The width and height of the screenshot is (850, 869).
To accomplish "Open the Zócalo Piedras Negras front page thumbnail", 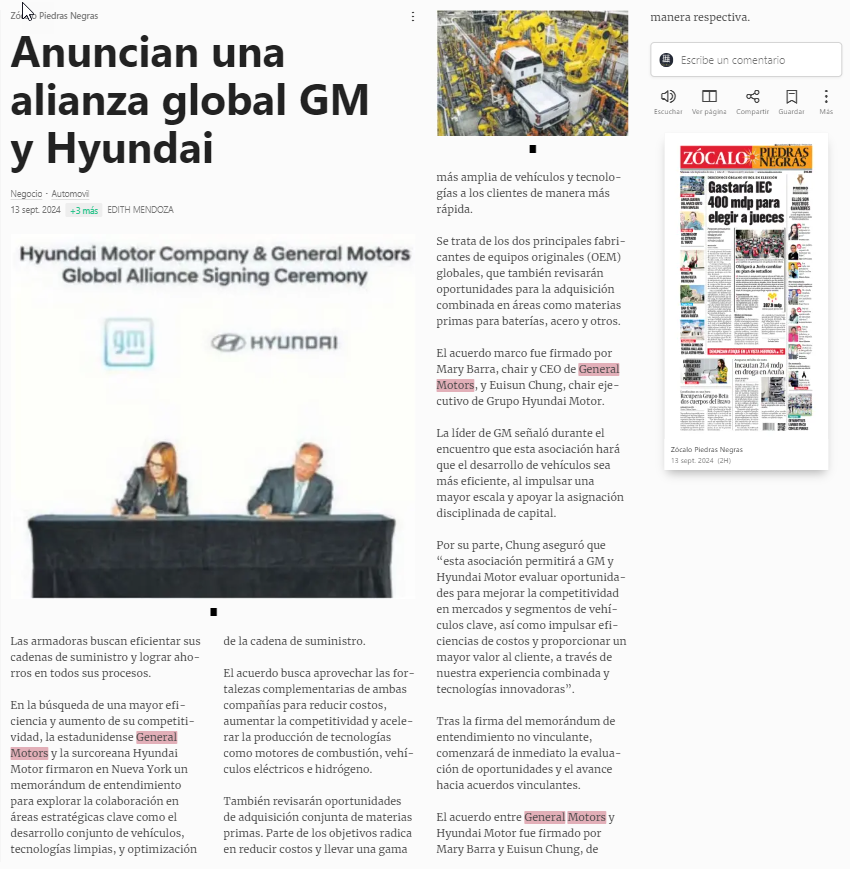I will point(746,289).
